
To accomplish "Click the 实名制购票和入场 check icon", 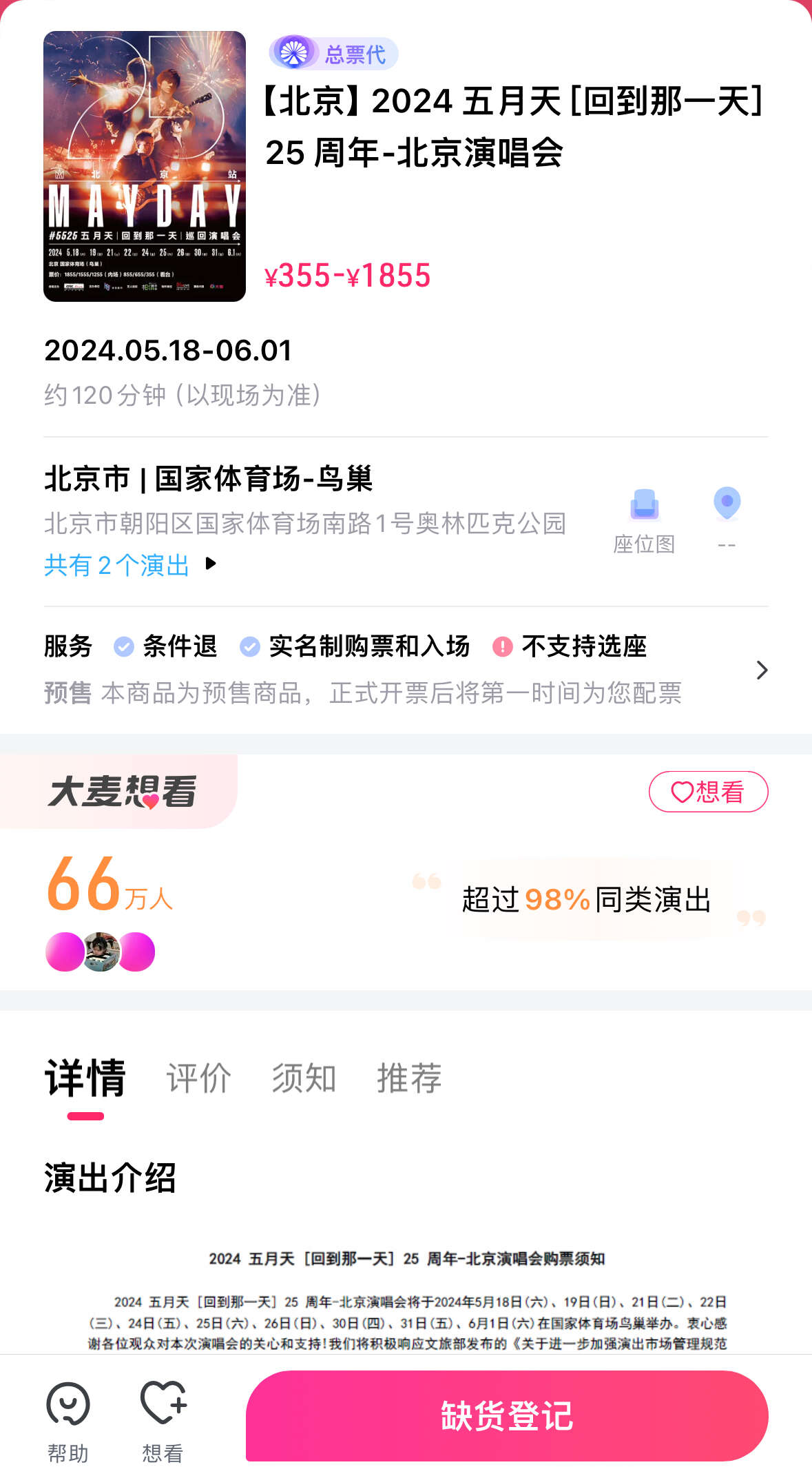I will pyautogui.click(x=251, y=646).
